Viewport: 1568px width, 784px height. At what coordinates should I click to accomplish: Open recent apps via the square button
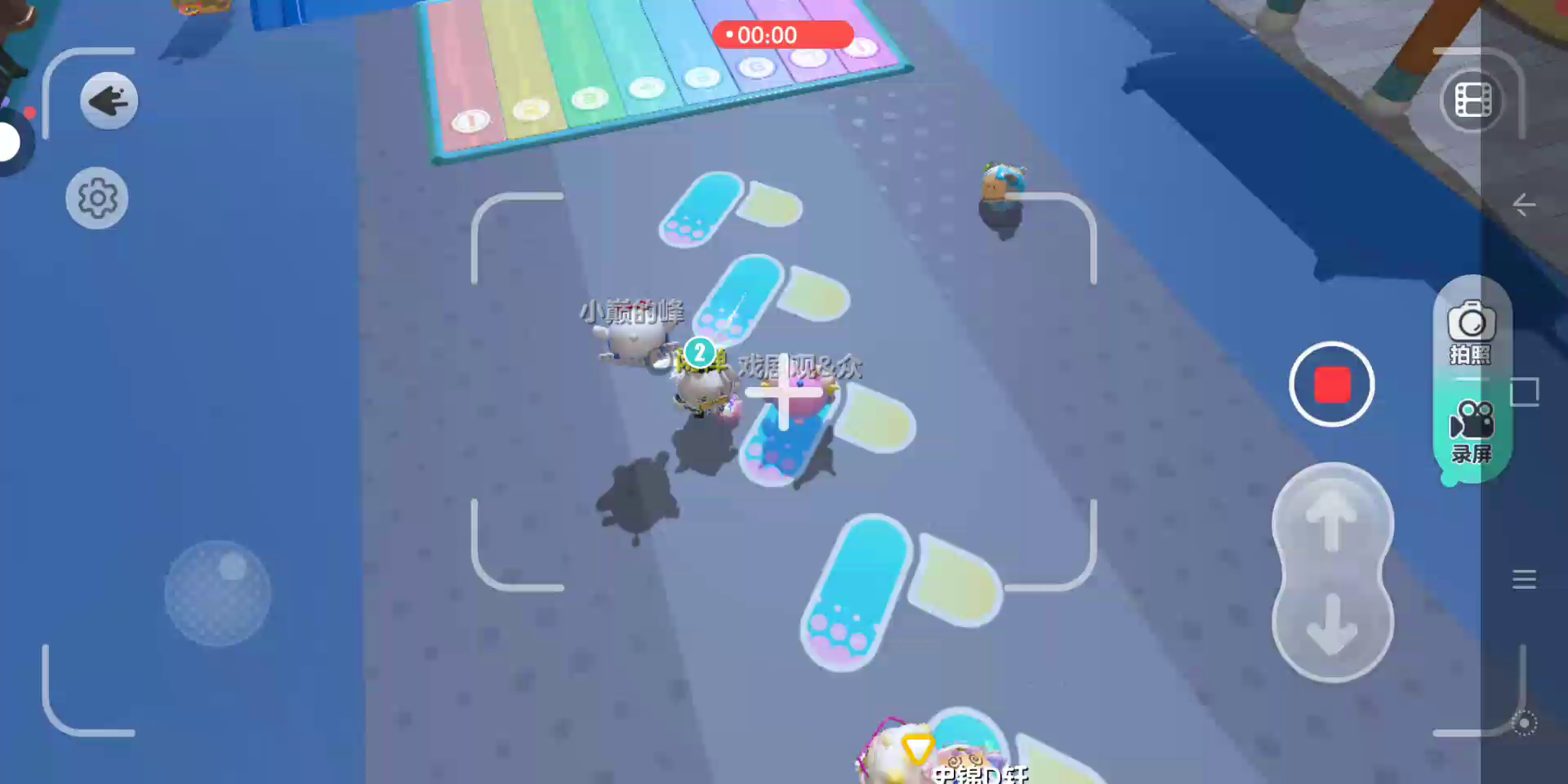point(1524,392)
